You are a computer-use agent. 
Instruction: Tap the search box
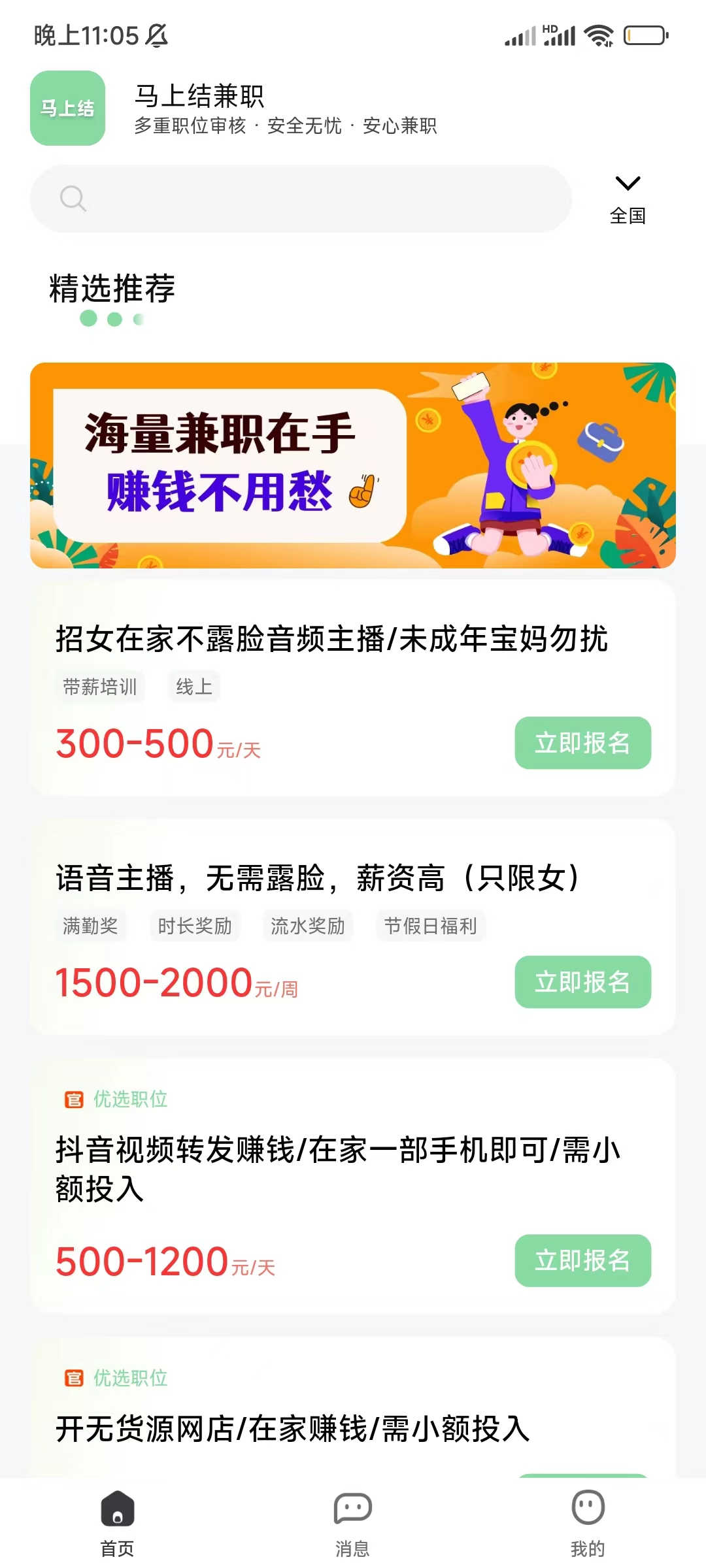coord(301,199)
